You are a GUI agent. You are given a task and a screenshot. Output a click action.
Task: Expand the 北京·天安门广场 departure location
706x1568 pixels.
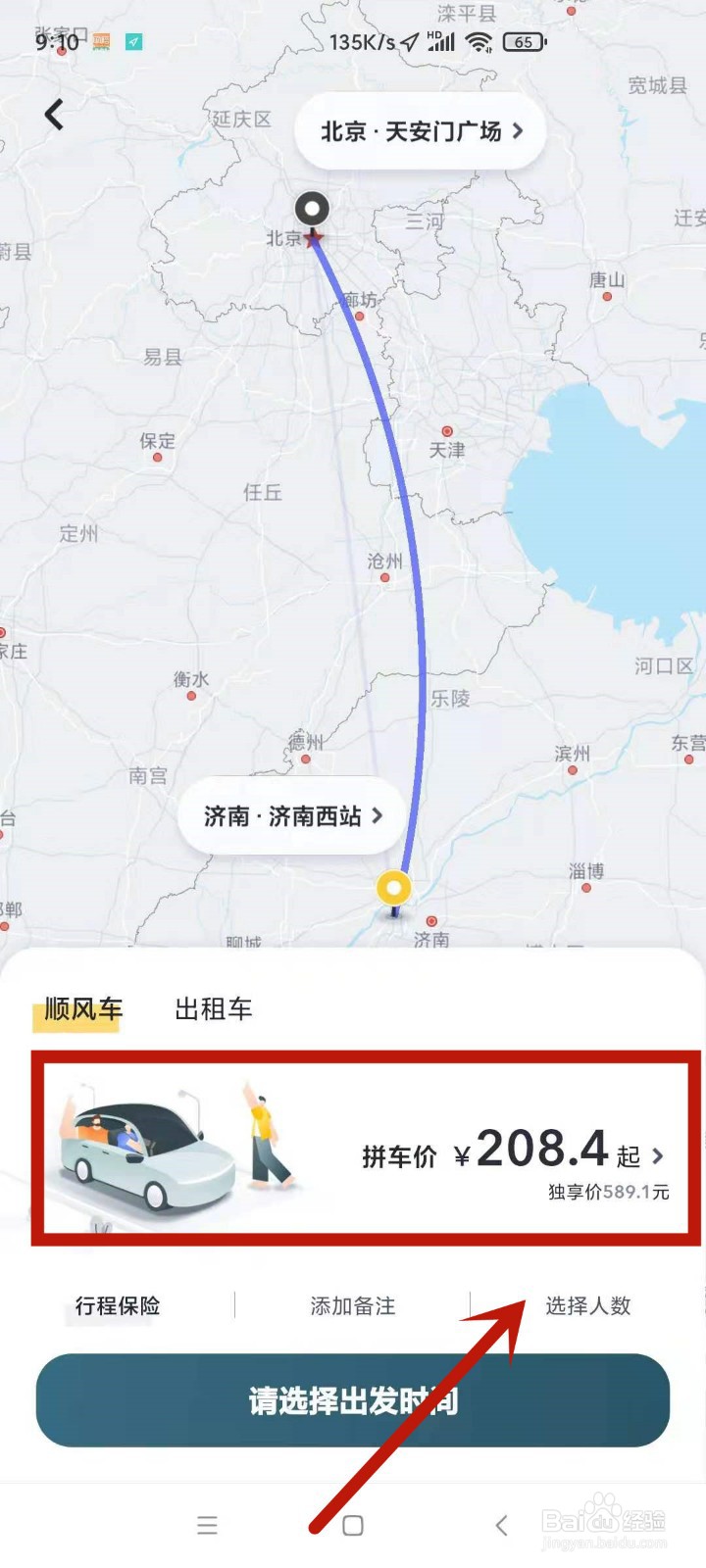pos(419,131)
